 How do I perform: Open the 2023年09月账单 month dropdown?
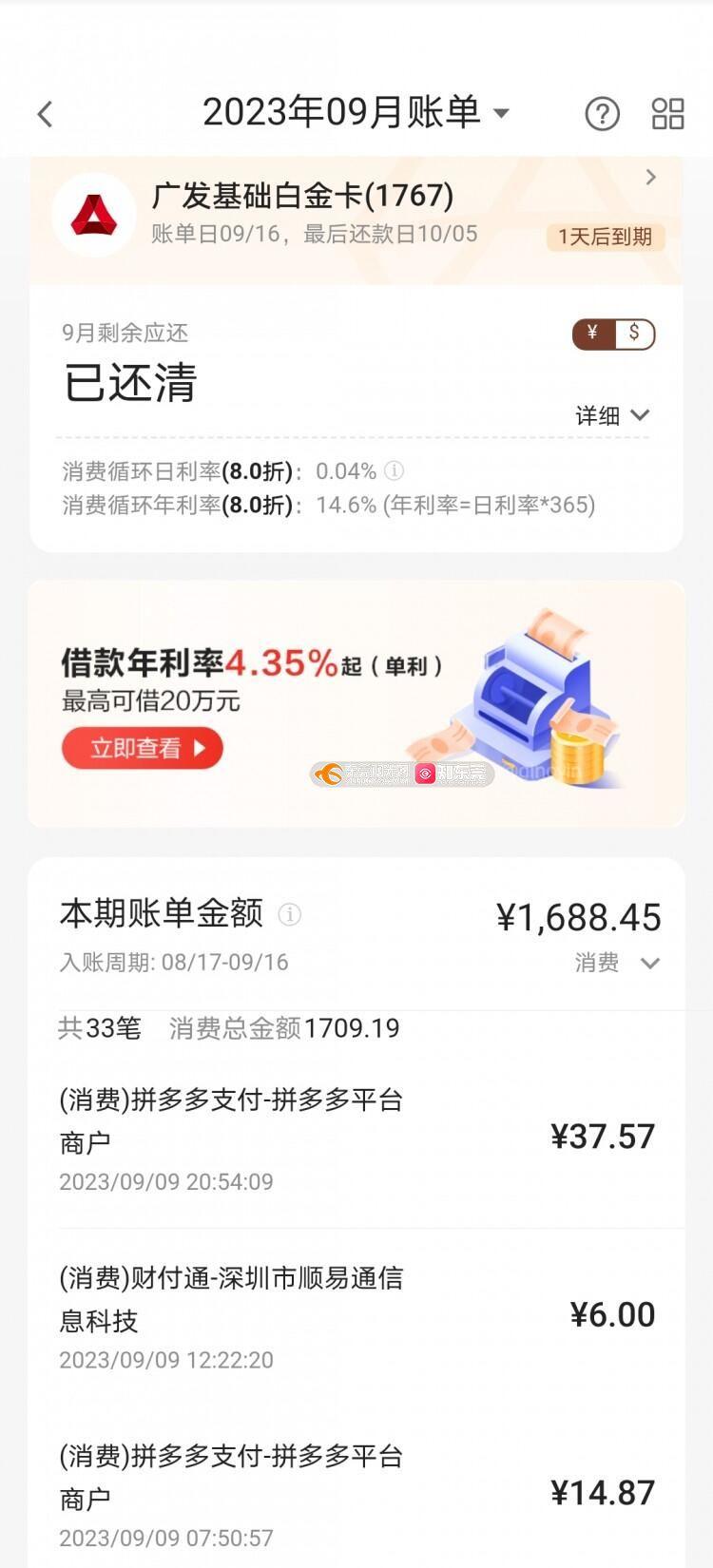356,113
